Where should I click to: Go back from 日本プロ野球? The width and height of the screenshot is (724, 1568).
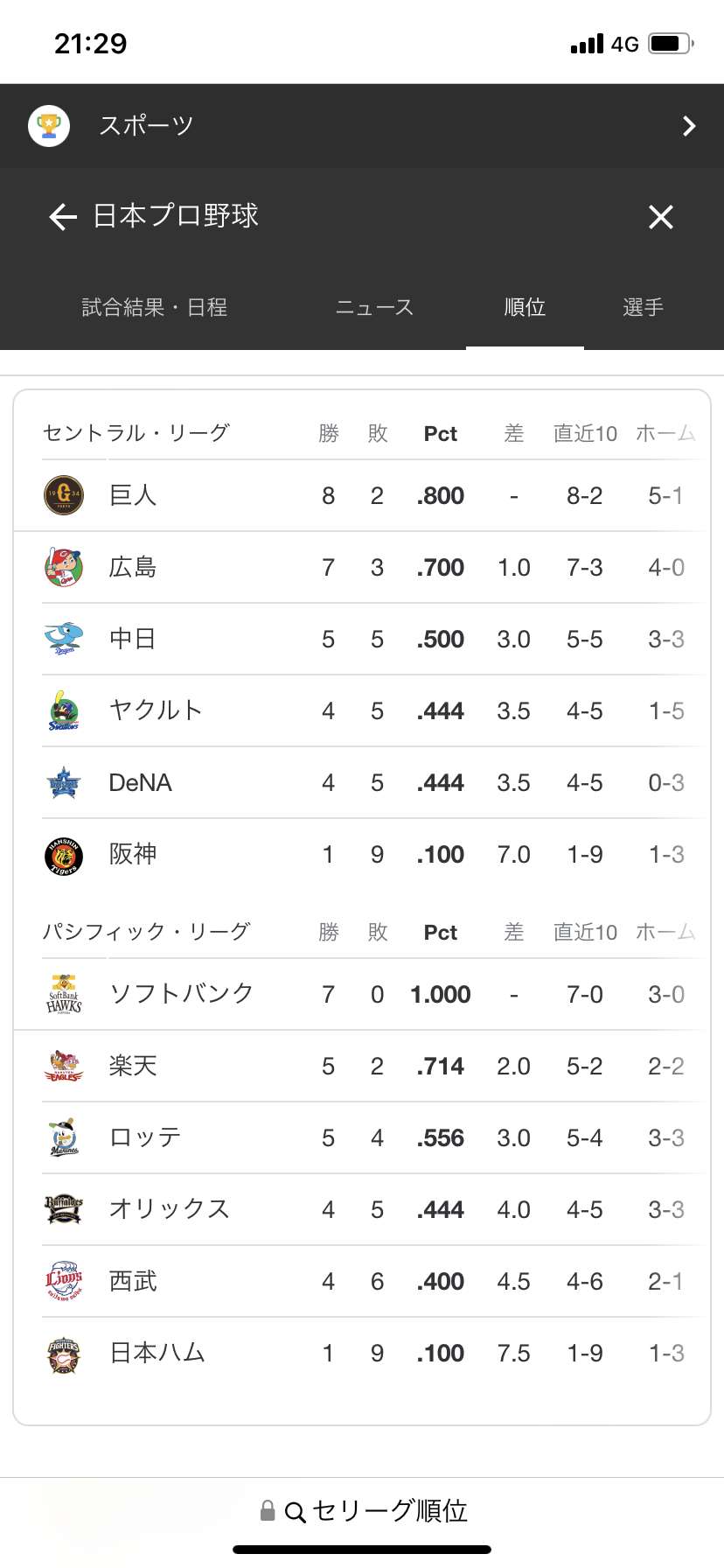(64, 216)
